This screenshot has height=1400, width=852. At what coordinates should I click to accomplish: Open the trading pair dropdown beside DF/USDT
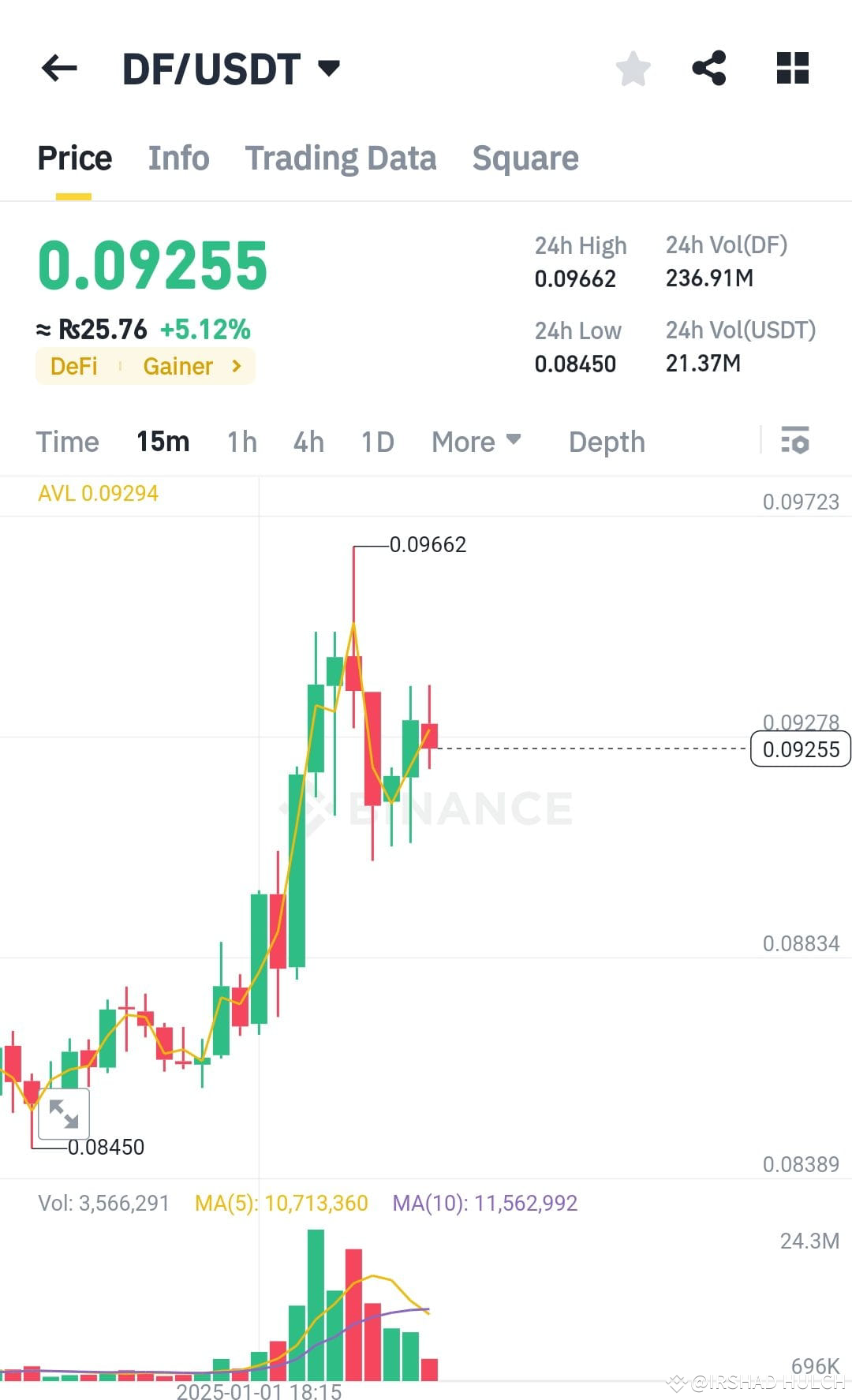coord(331,69)
